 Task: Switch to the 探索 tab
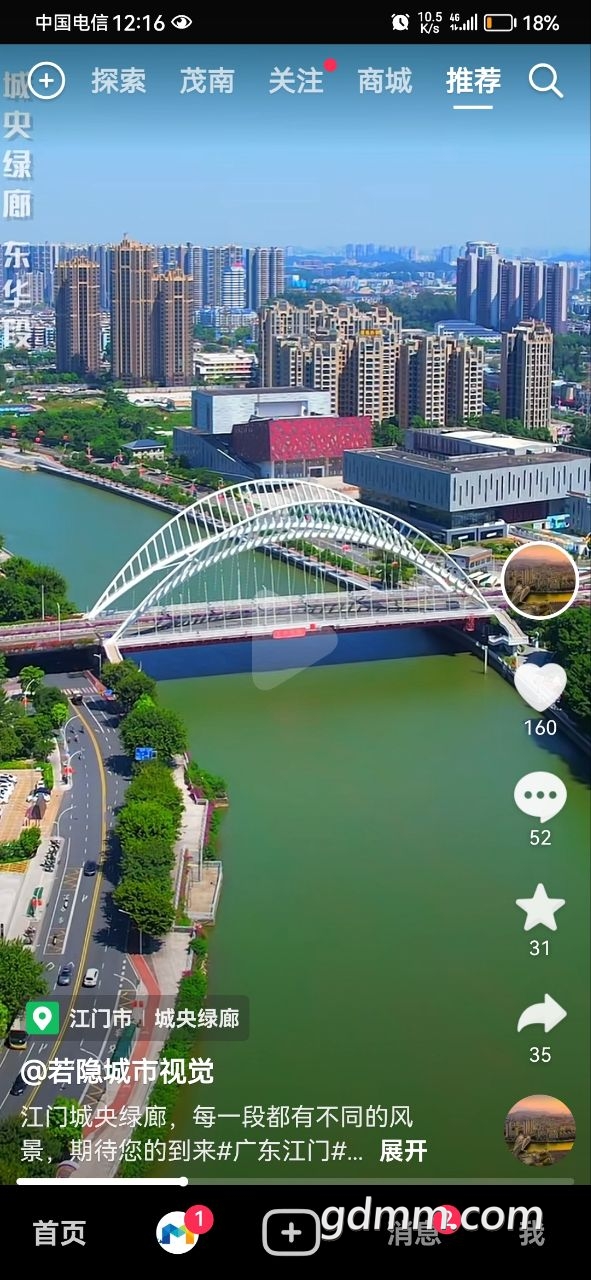(x=119, y=81)
